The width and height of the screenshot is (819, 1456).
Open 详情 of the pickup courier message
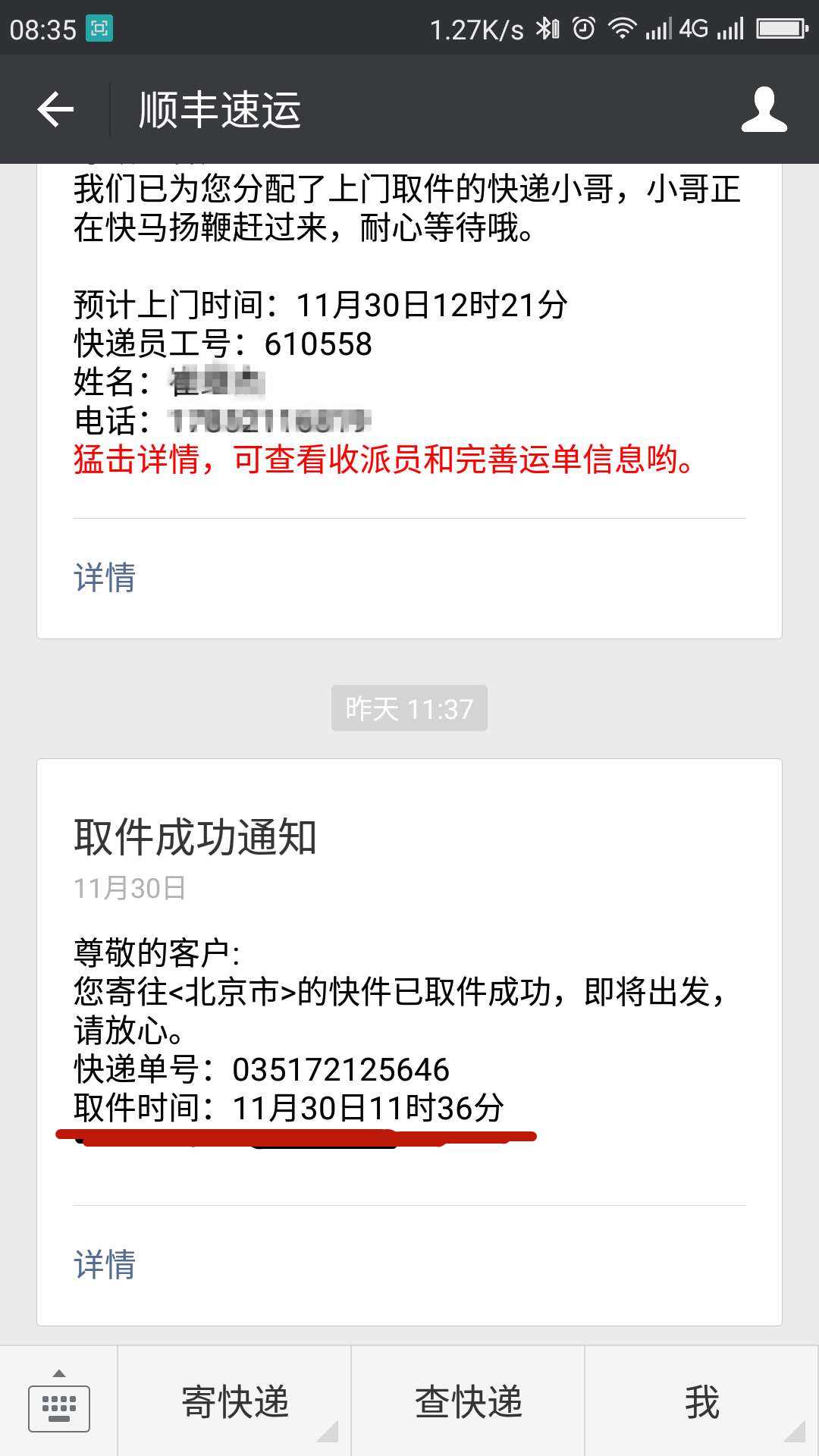click(x=105, y=578)
